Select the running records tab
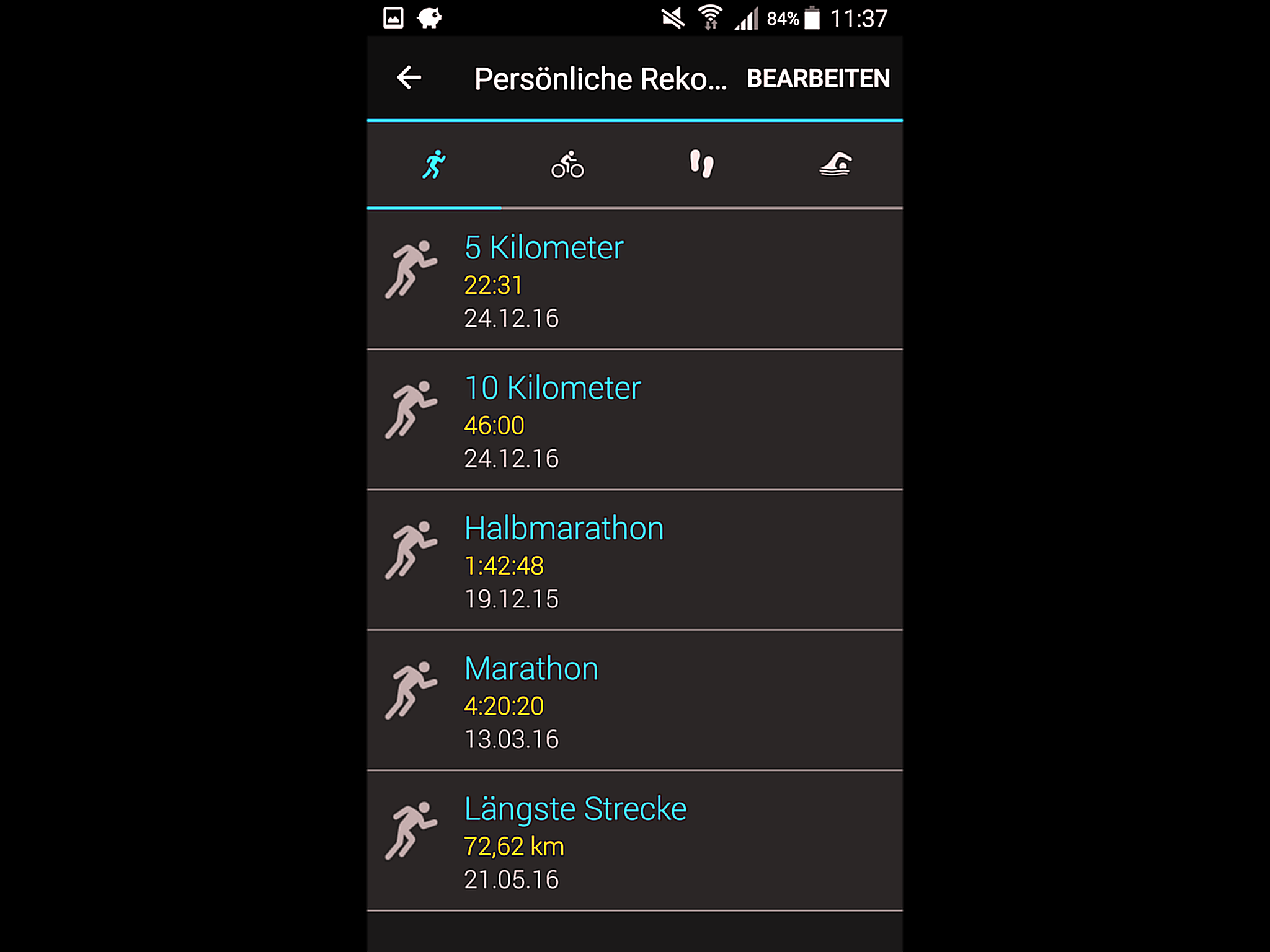1270x952 pixels. point(434,165)
